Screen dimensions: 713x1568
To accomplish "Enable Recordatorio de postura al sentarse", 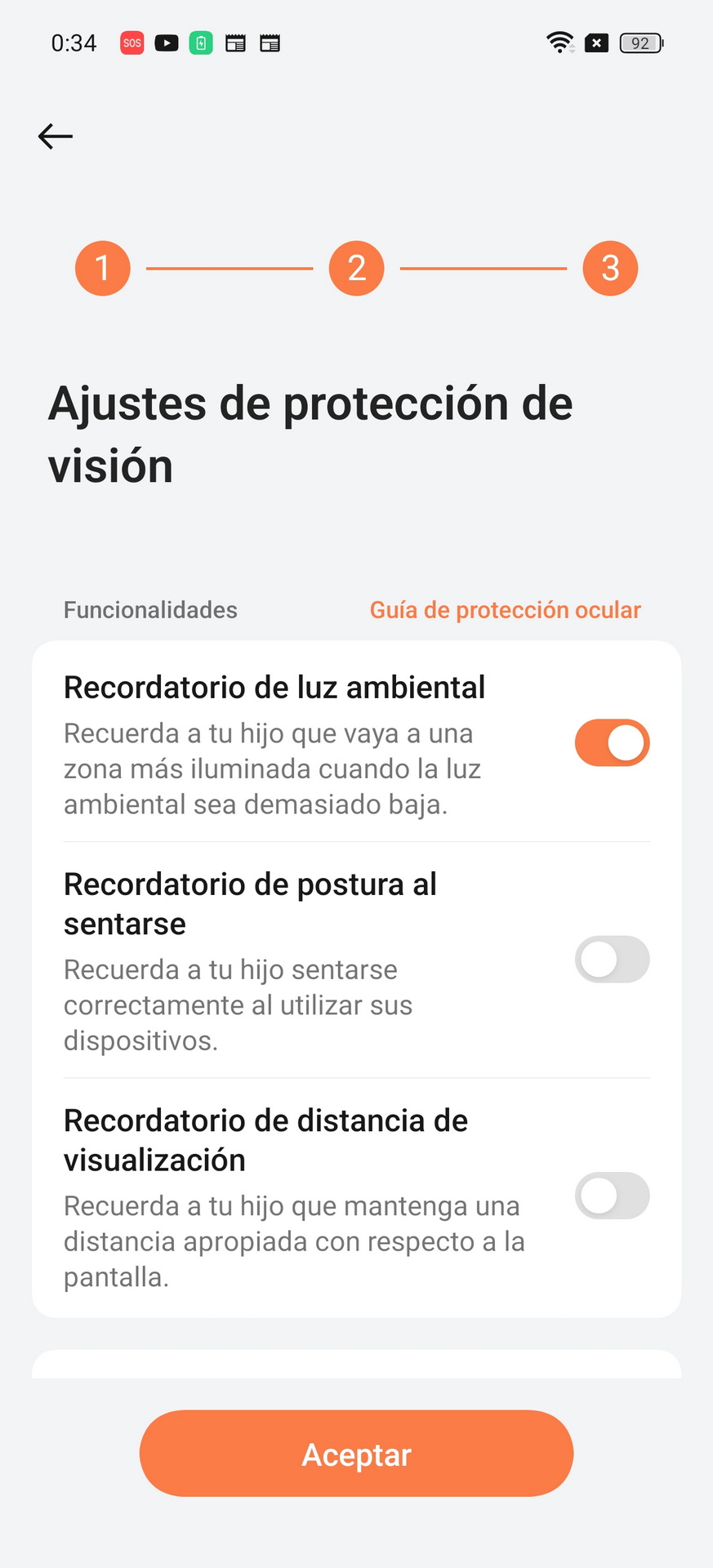I will click(612, 960).
